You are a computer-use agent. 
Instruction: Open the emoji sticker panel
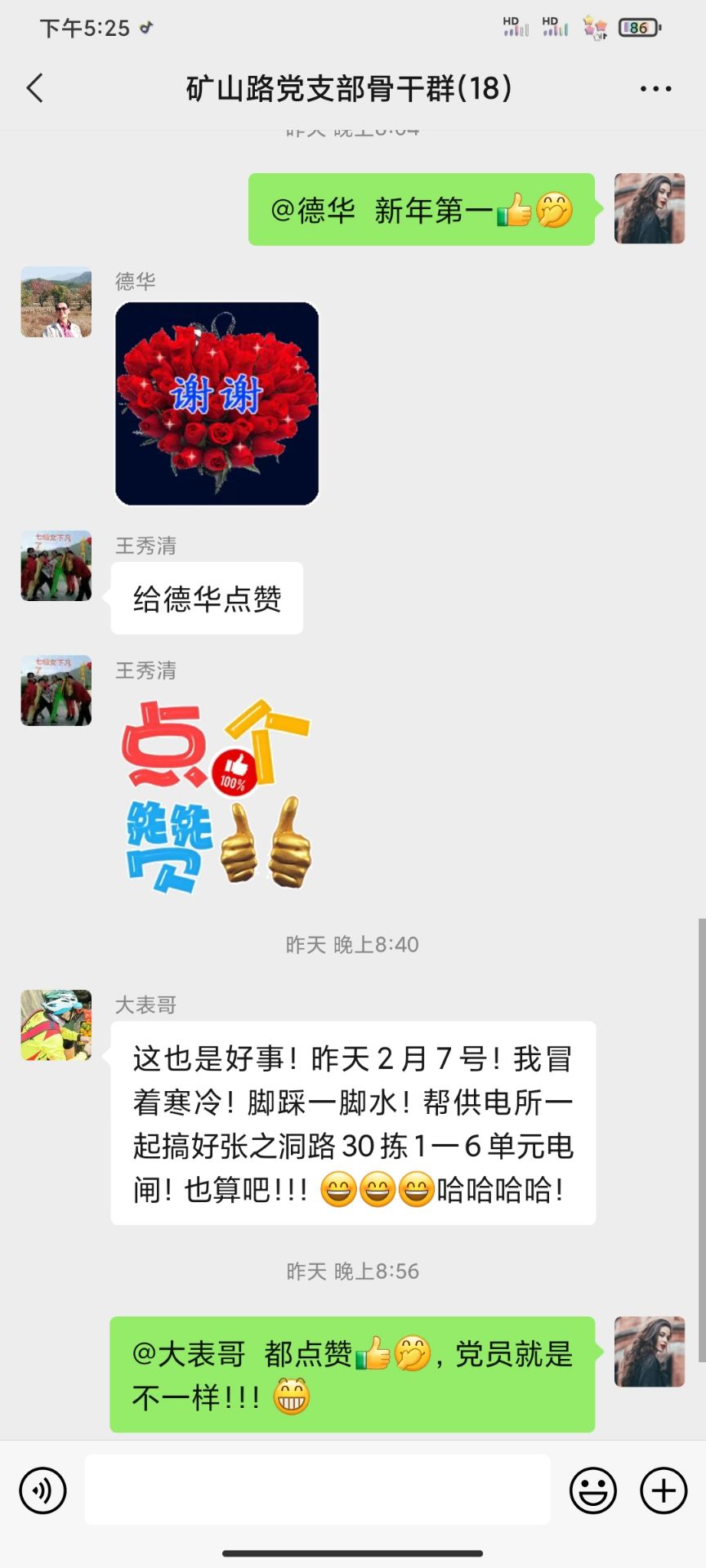(x=592, y=1491)
